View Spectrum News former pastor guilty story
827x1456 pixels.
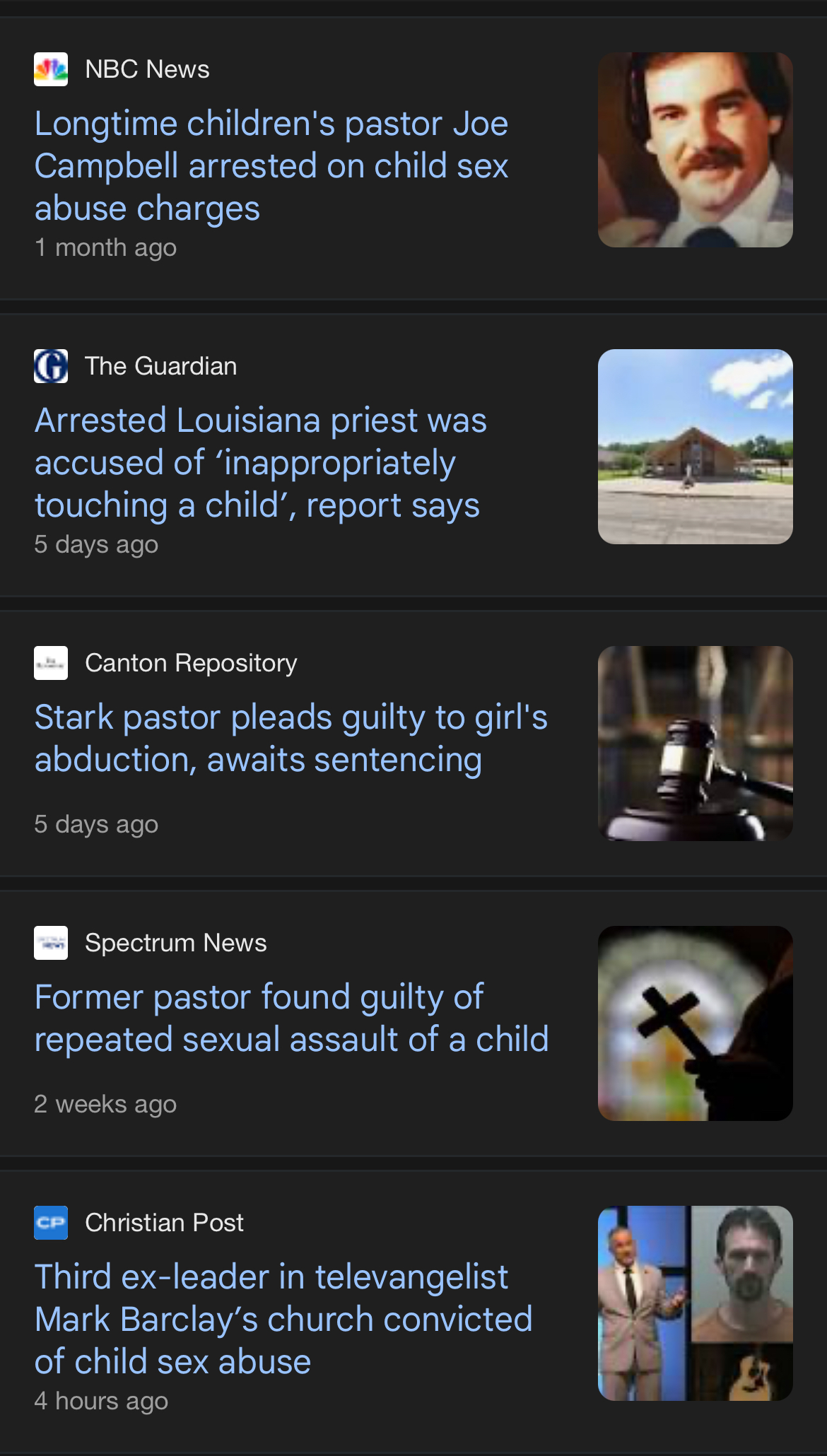(291, 1018)
